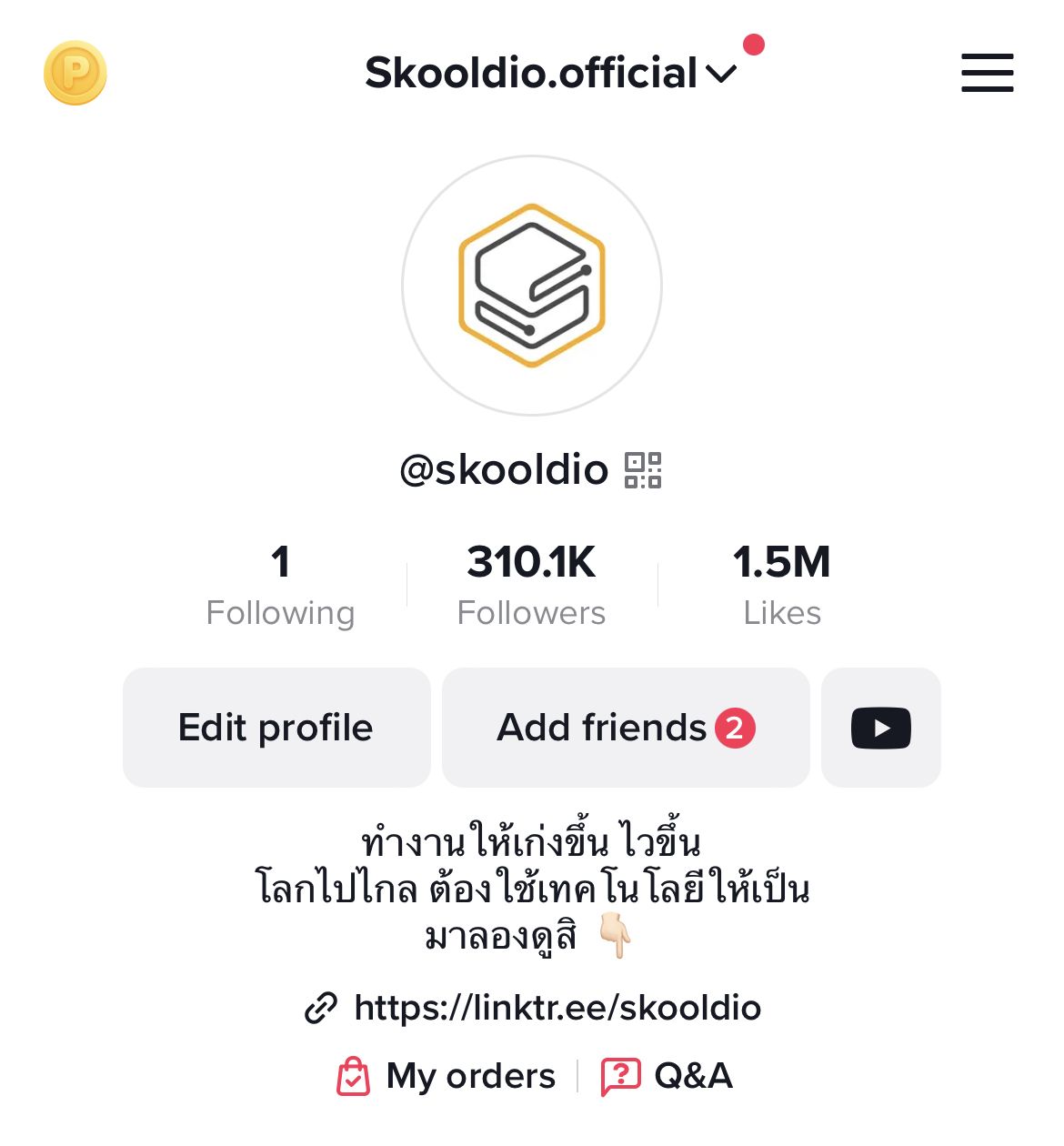Click the link icon next to the URL
This screenshot has height=1146, width=1064.
point(319,1007)
